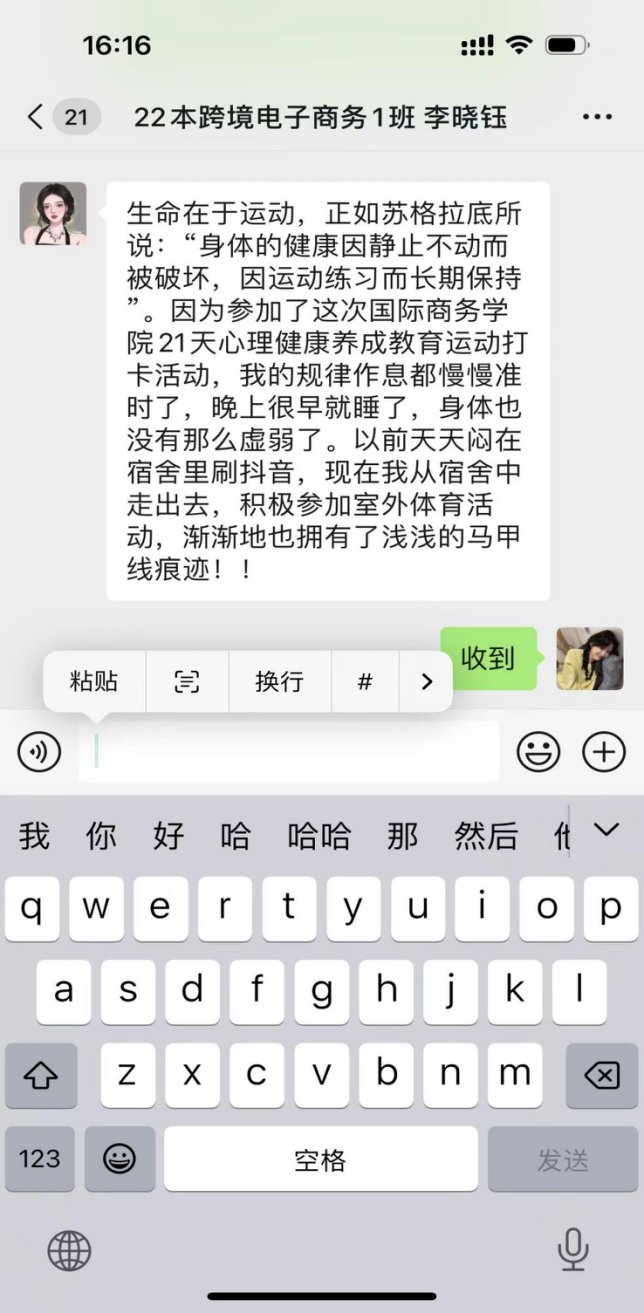Open the emoji sticker panel

[538, 752]
